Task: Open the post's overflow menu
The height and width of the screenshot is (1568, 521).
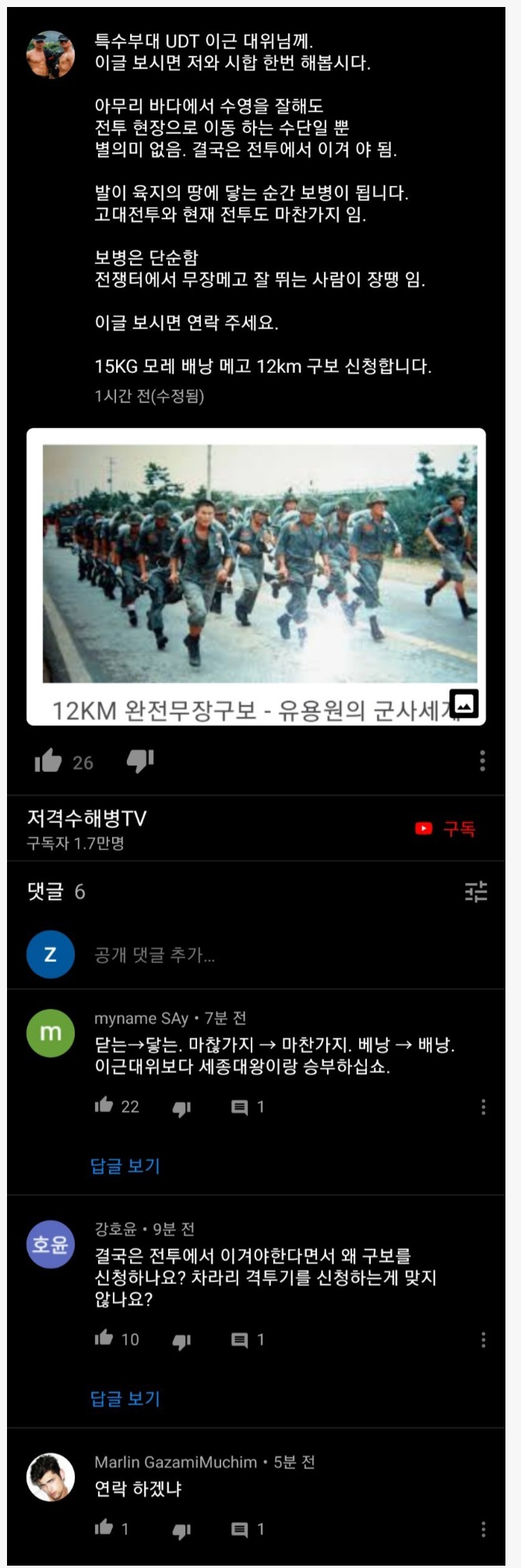Action: click(483, 761)
